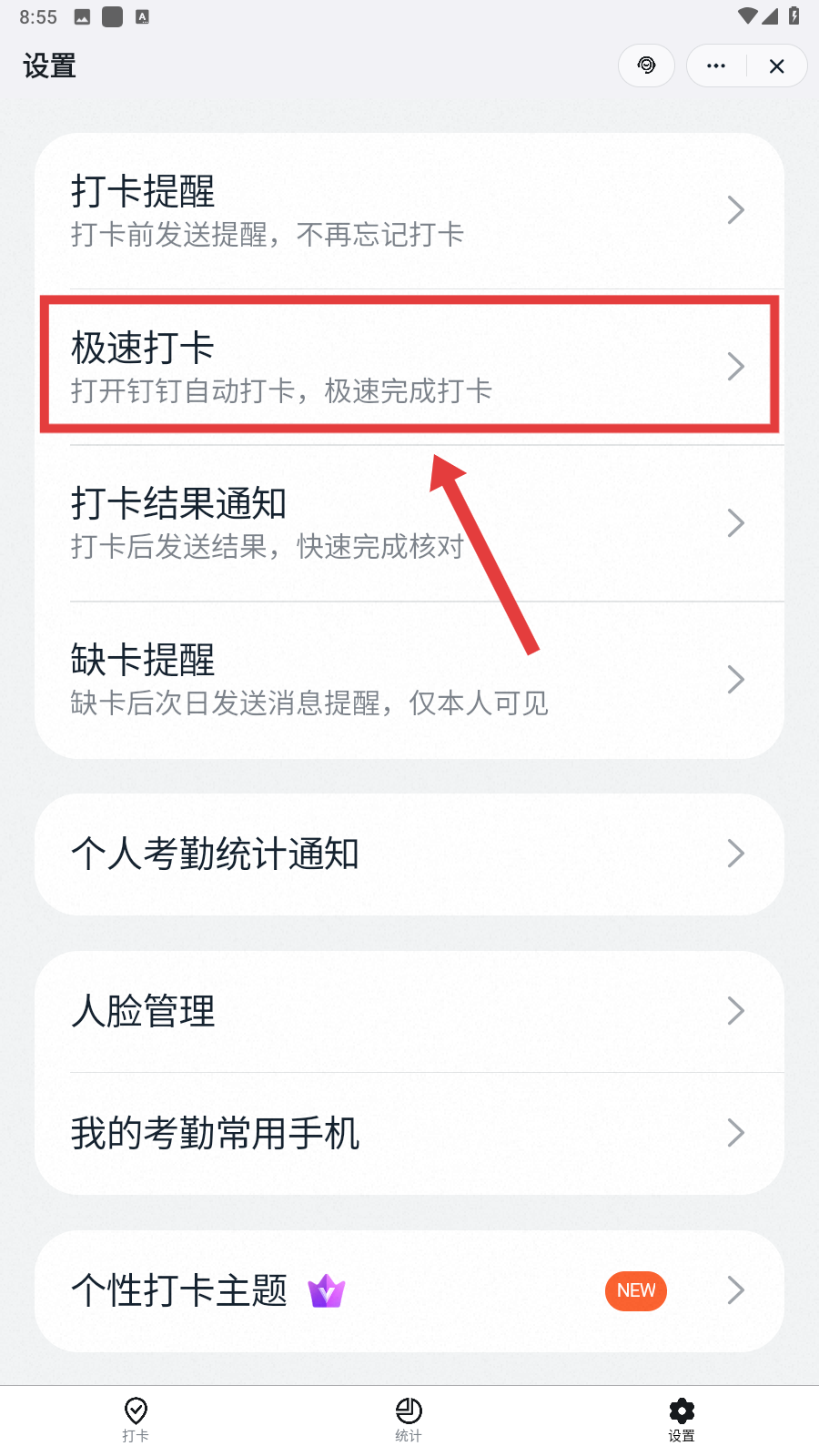Open 个性打卡主题
This screenshot has height=1456, width=819.
coord(409,1290)
